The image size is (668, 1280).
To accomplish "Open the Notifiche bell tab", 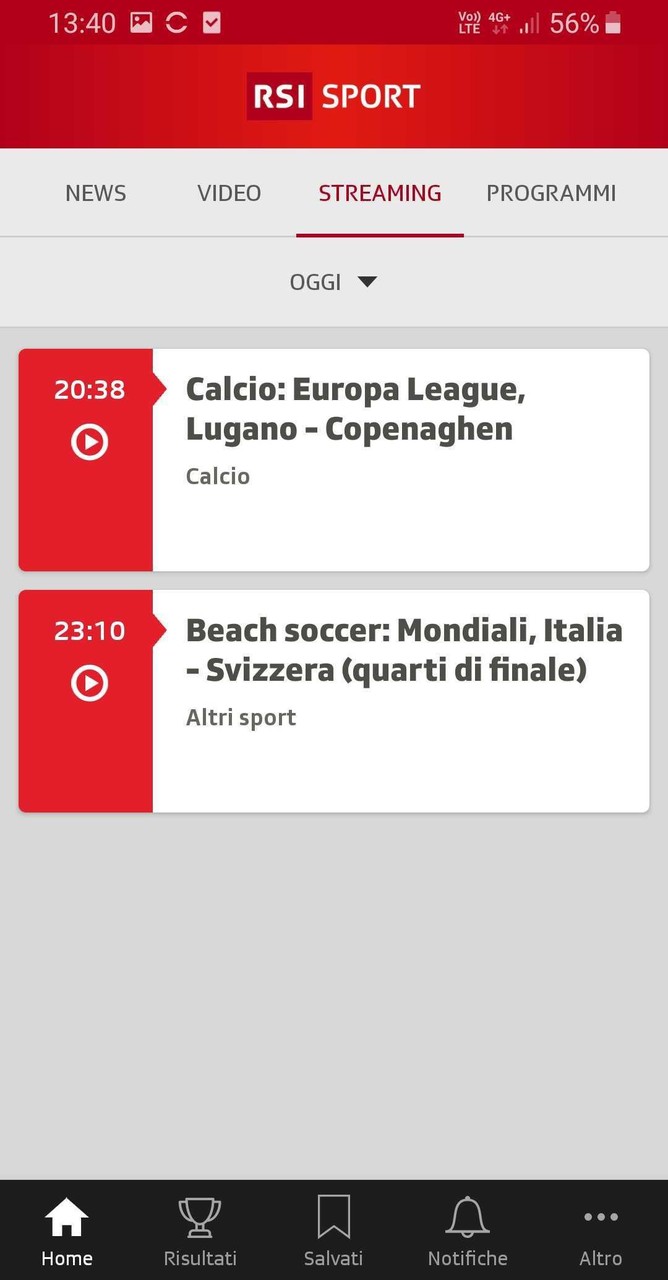I will 467,1231.
